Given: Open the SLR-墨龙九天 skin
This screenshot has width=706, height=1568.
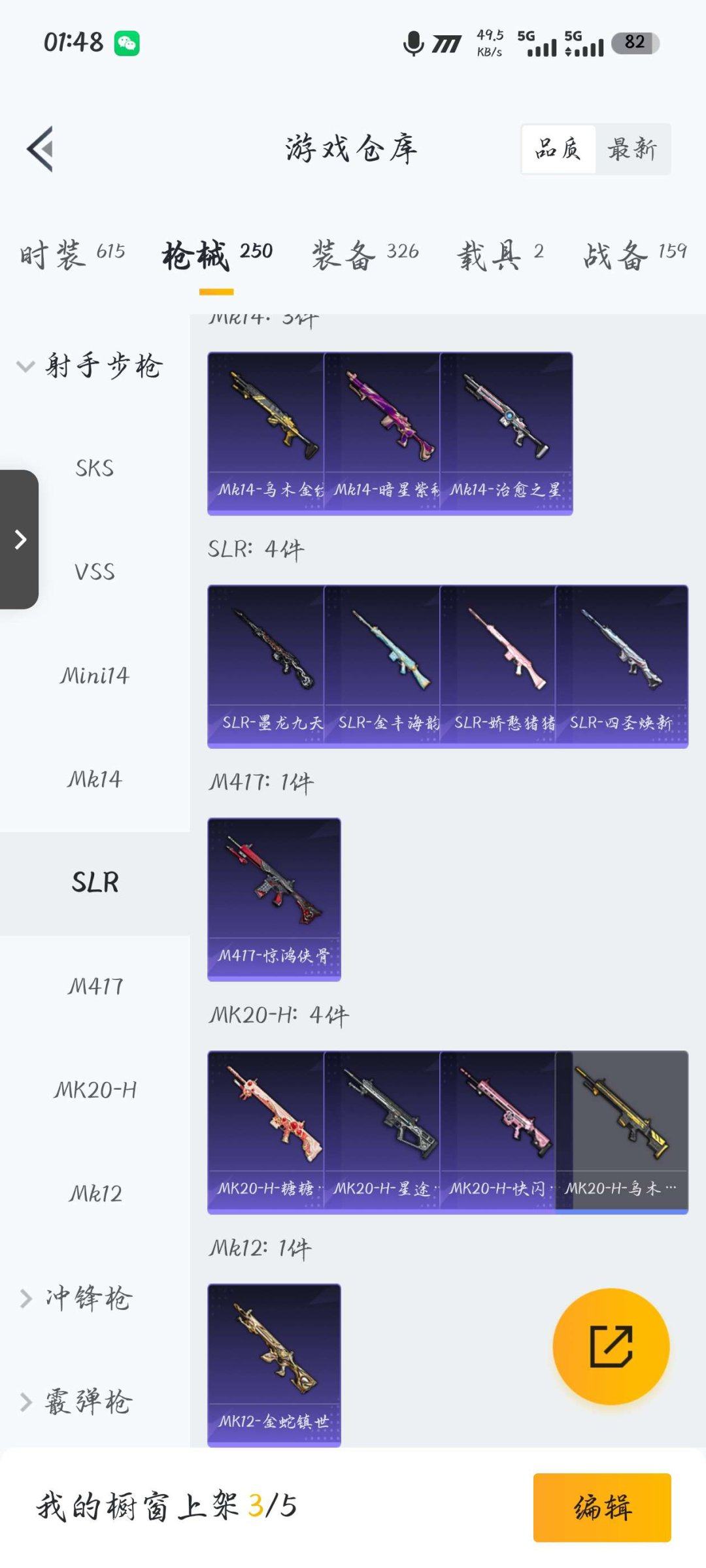Looking at the screenshot, I should click(x=265, y=666).
